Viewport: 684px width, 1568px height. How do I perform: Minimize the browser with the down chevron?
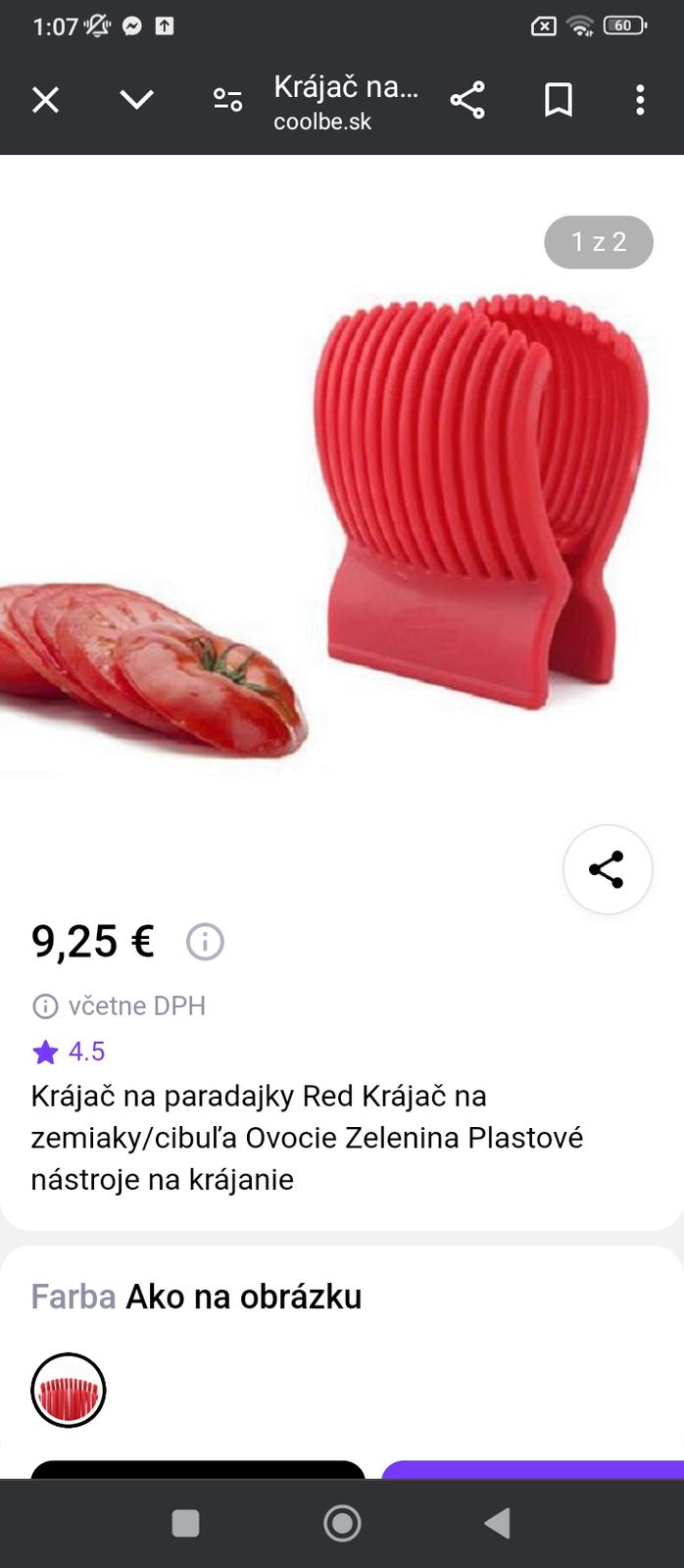(136, 100)
